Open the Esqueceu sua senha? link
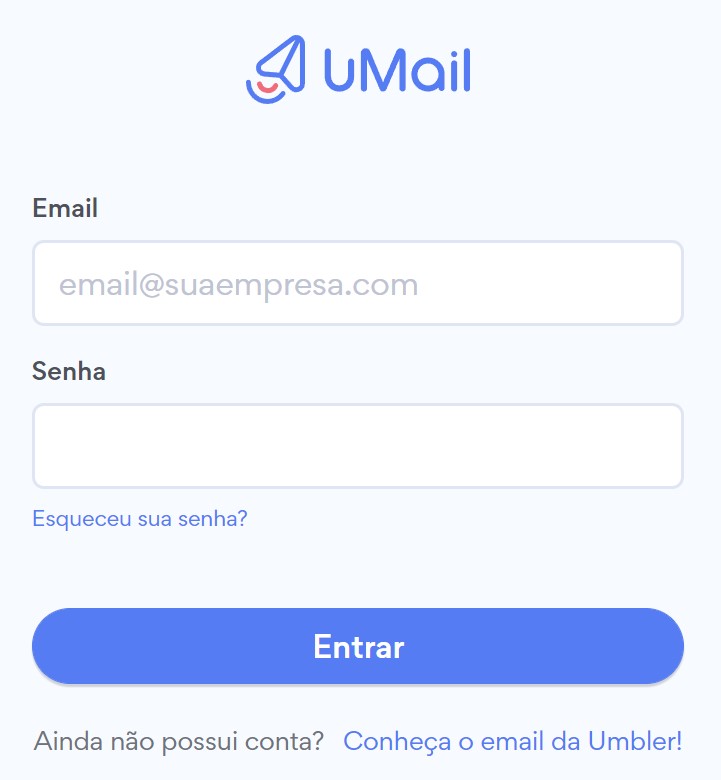The width and height of the screenshot is (721, 780). point(140,519)
